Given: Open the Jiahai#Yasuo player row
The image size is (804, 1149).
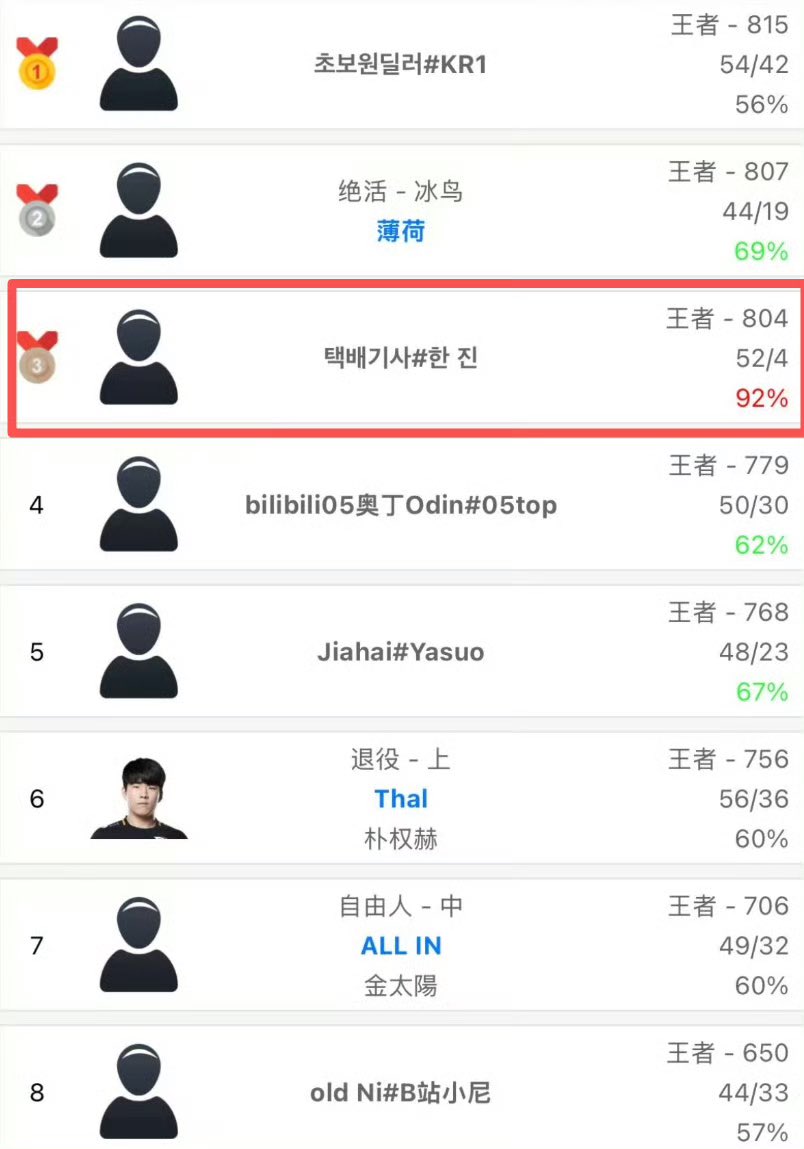Looking at the screenshot, I should click(x=400, y=652).
